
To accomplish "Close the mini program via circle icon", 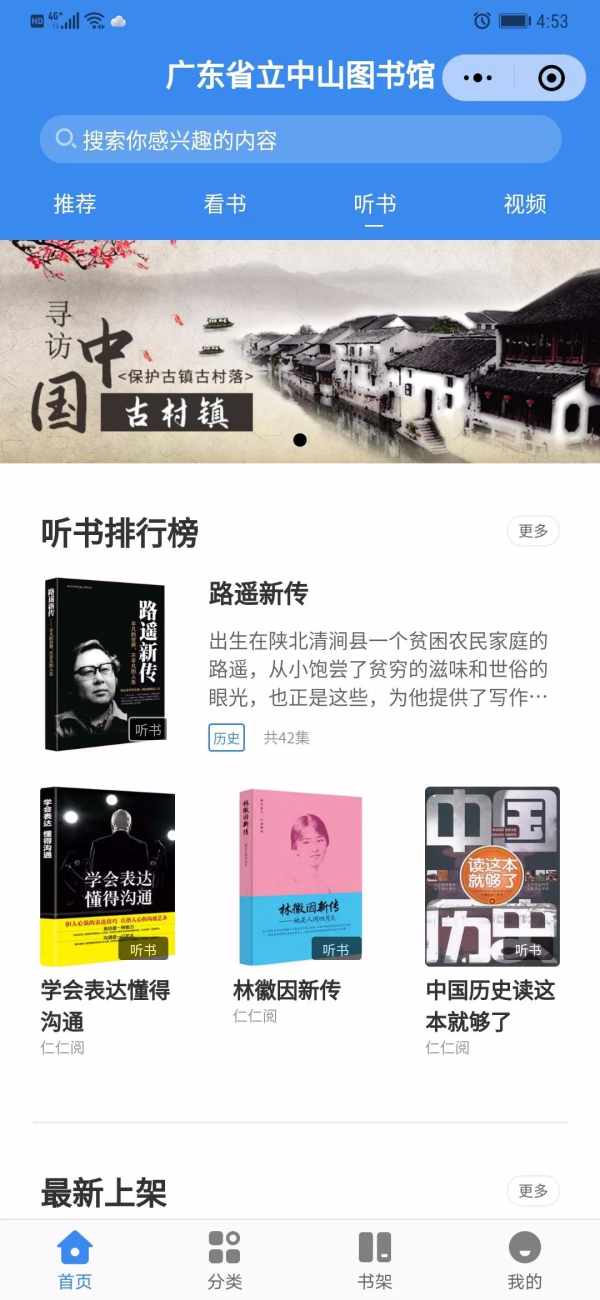I will [551, 78].
